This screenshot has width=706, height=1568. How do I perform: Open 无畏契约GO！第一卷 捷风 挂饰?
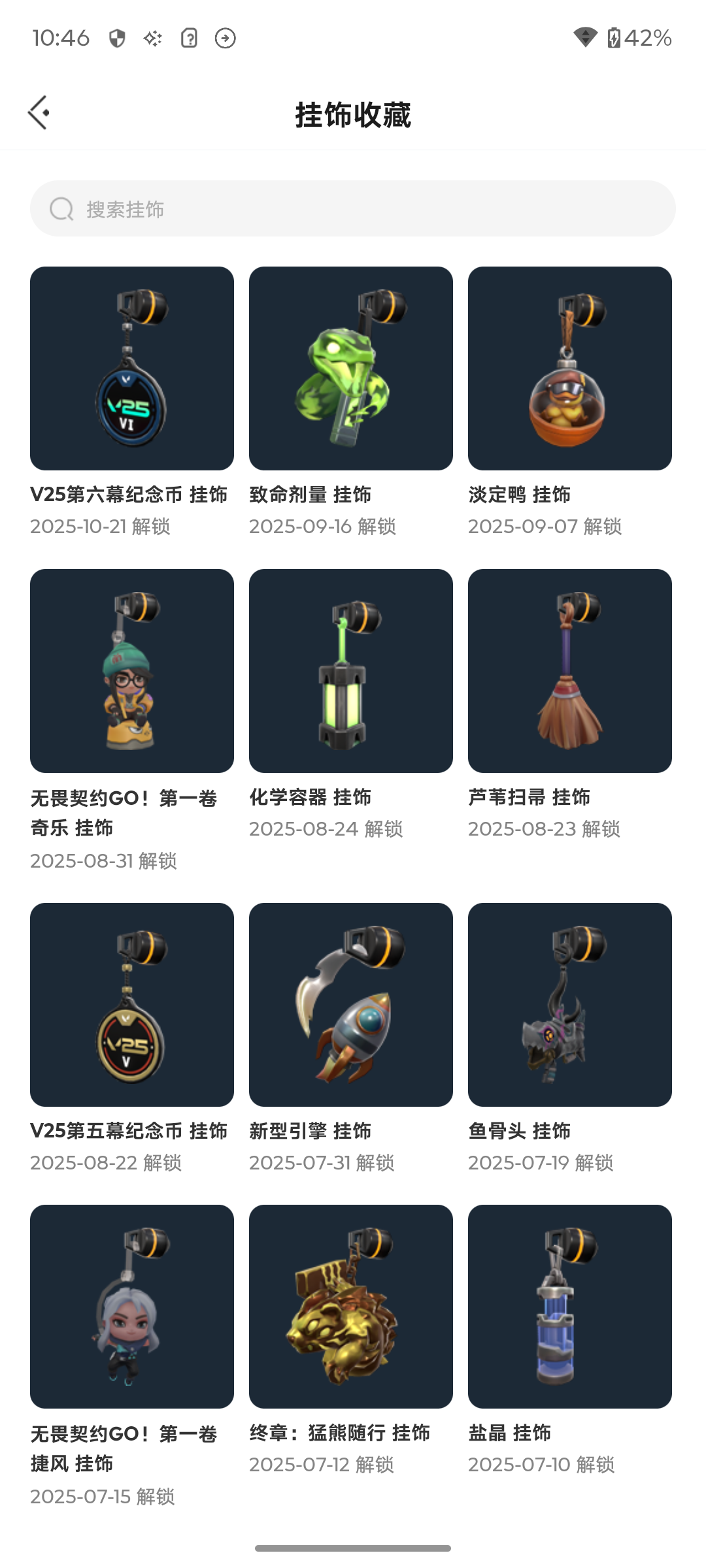click(132, 1307)
